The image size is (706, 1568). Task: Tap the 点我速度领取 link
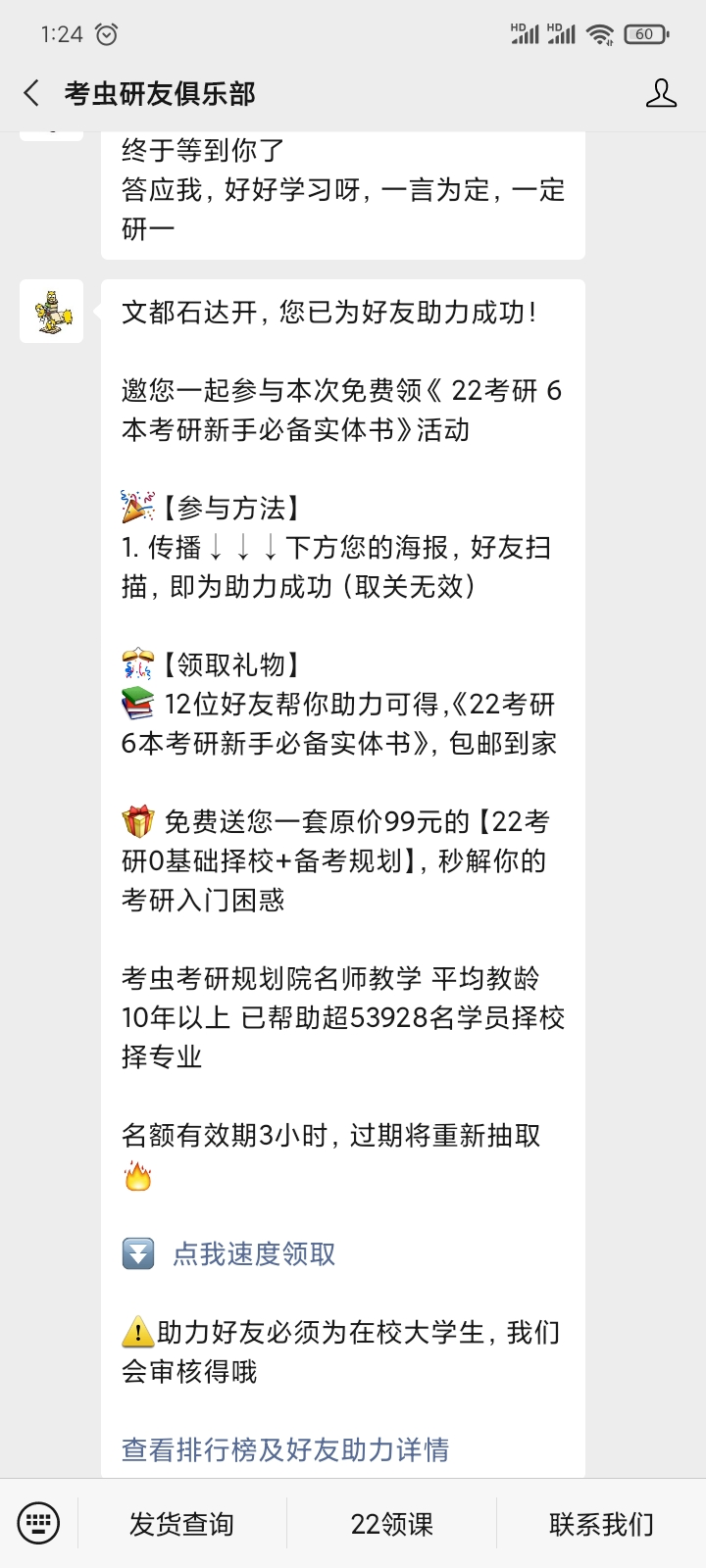click(x=257, y=1252)
